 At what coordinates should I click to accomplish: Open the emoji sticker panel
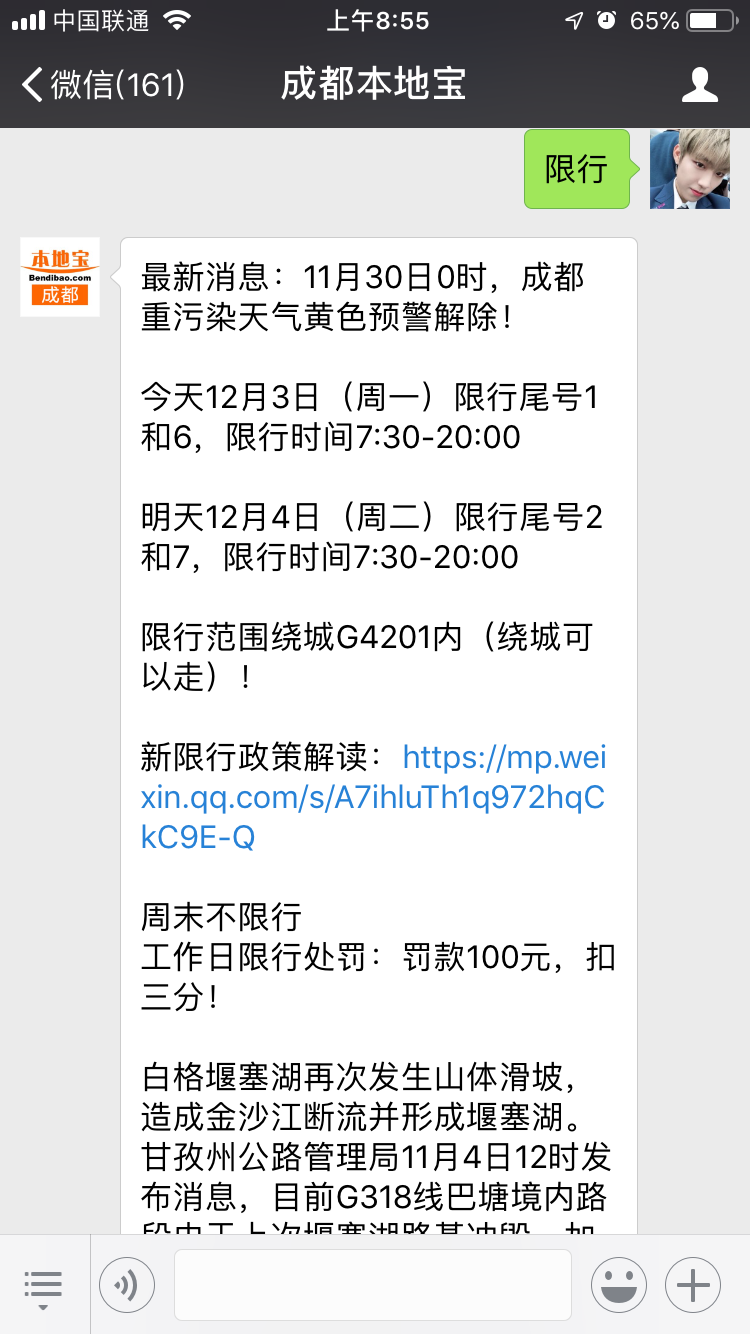616,1285
